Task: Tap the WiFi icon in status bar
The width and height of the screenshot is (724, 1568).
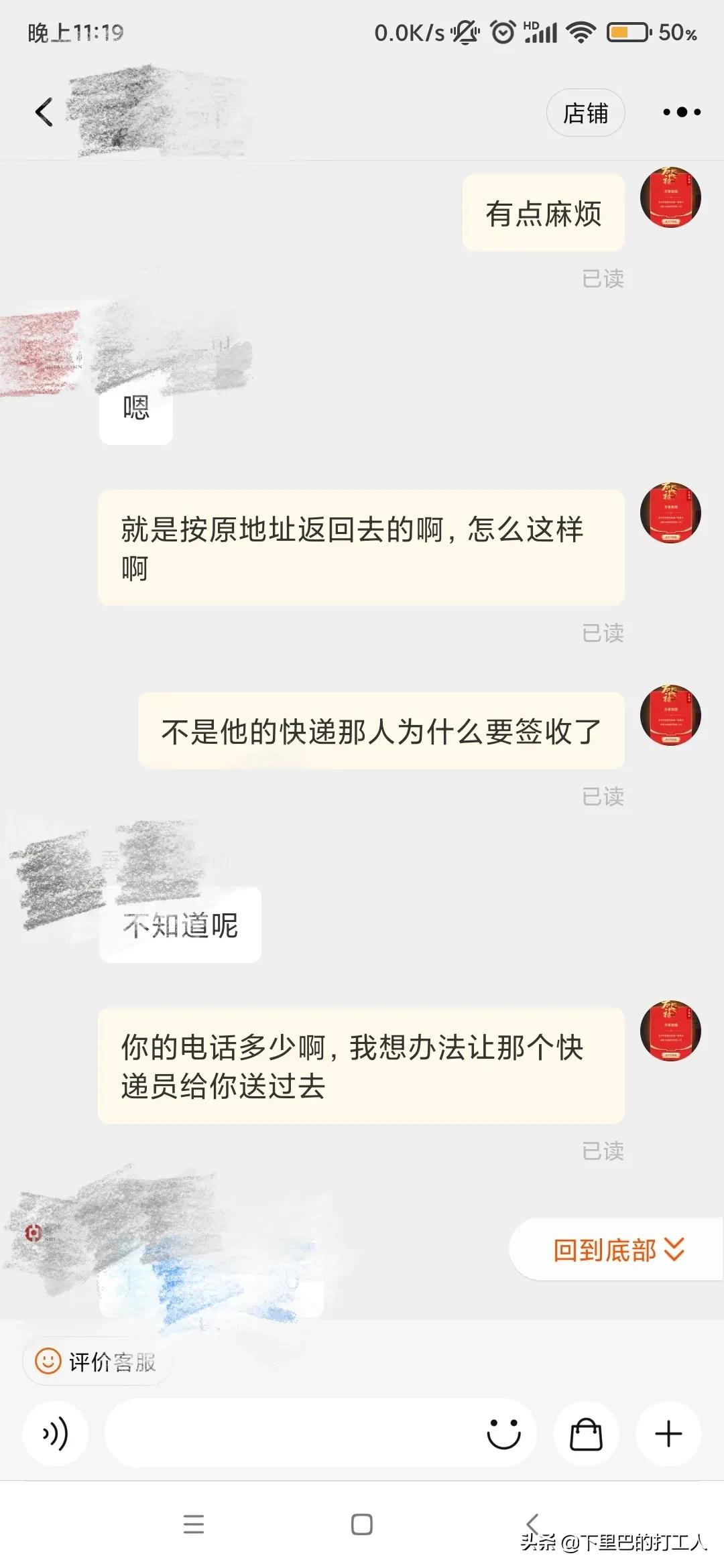Action: pos(582,30)
